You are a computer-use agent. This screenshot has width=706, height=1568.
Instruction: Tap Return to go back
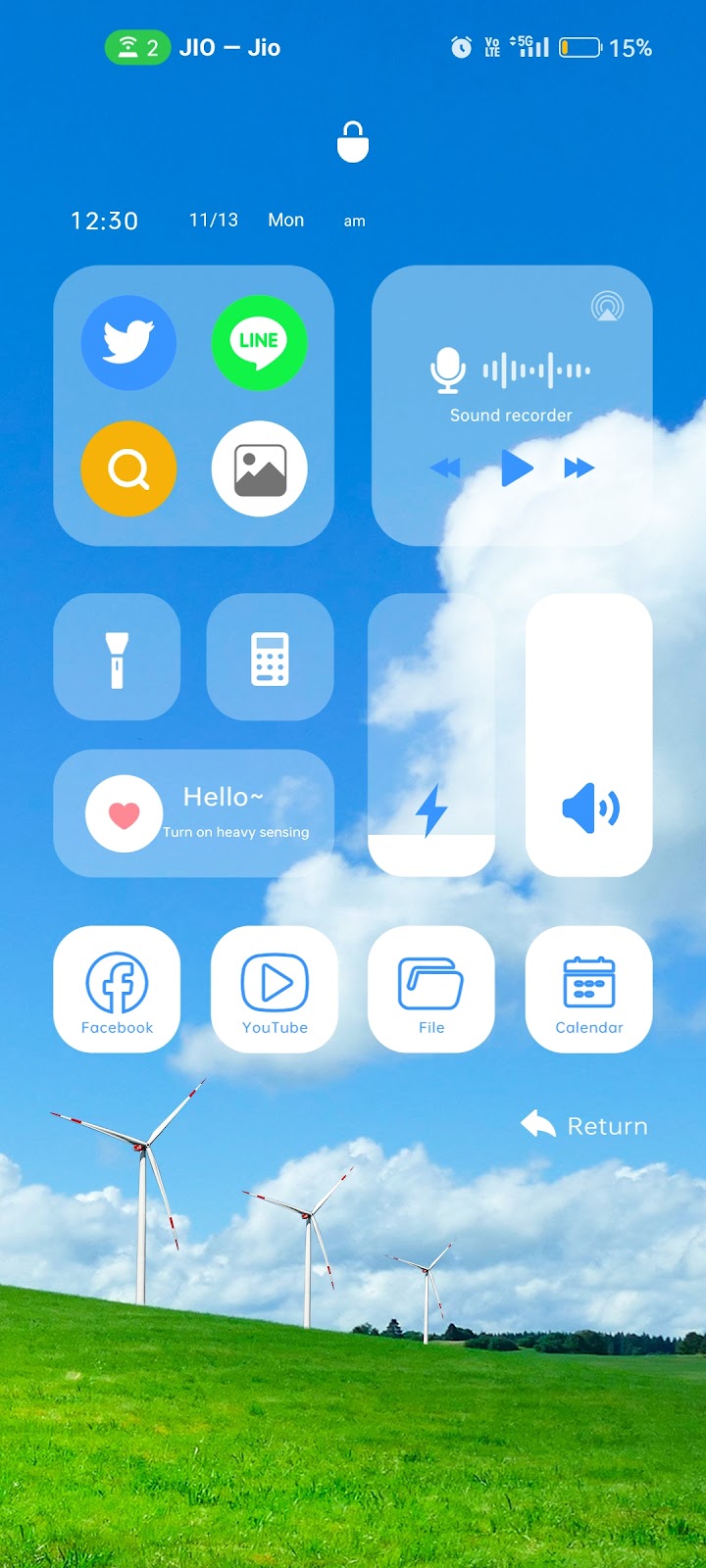(x=585, y=1125)
